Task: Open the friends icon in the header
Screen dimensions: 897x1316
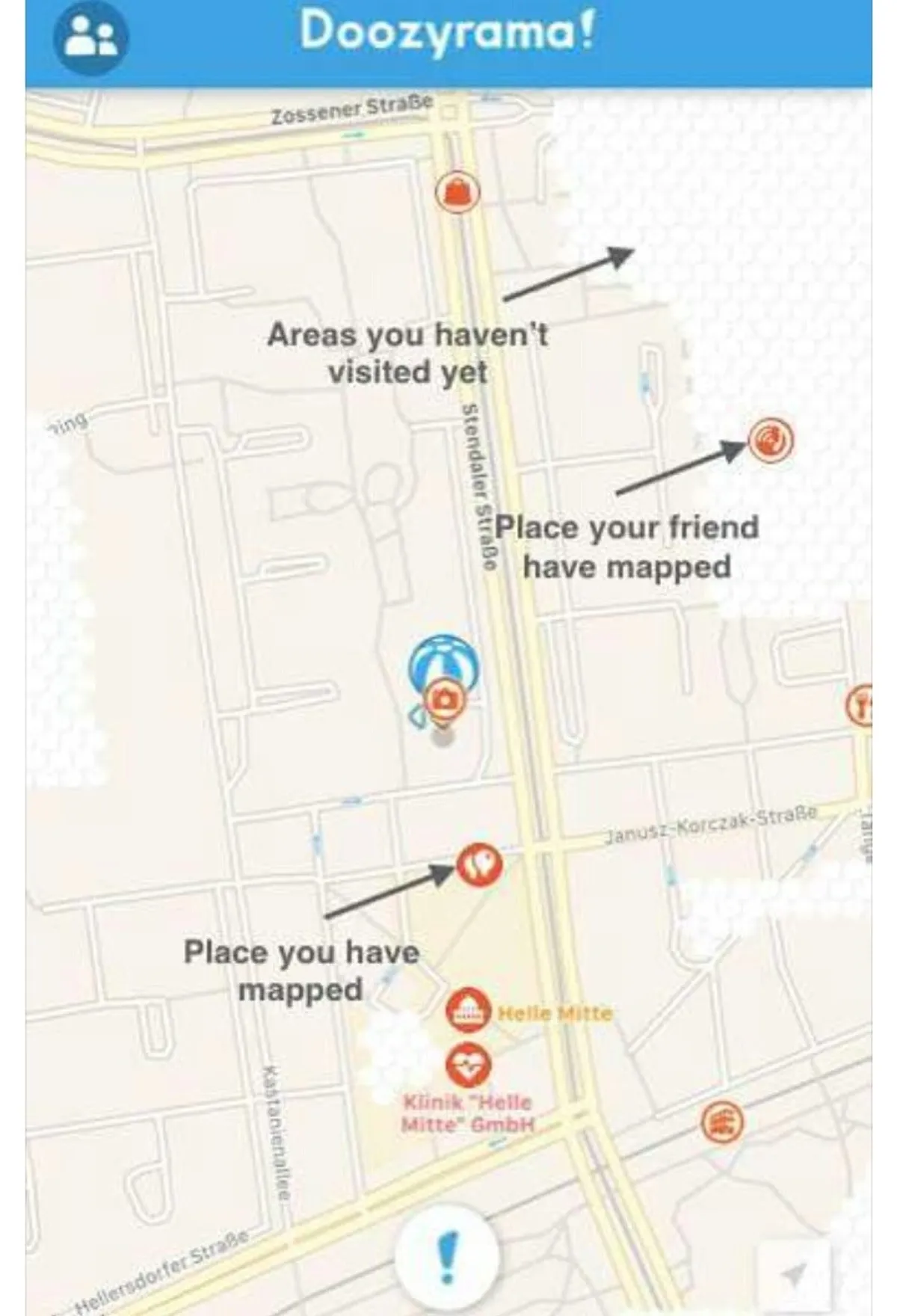Action: [90, 38]
